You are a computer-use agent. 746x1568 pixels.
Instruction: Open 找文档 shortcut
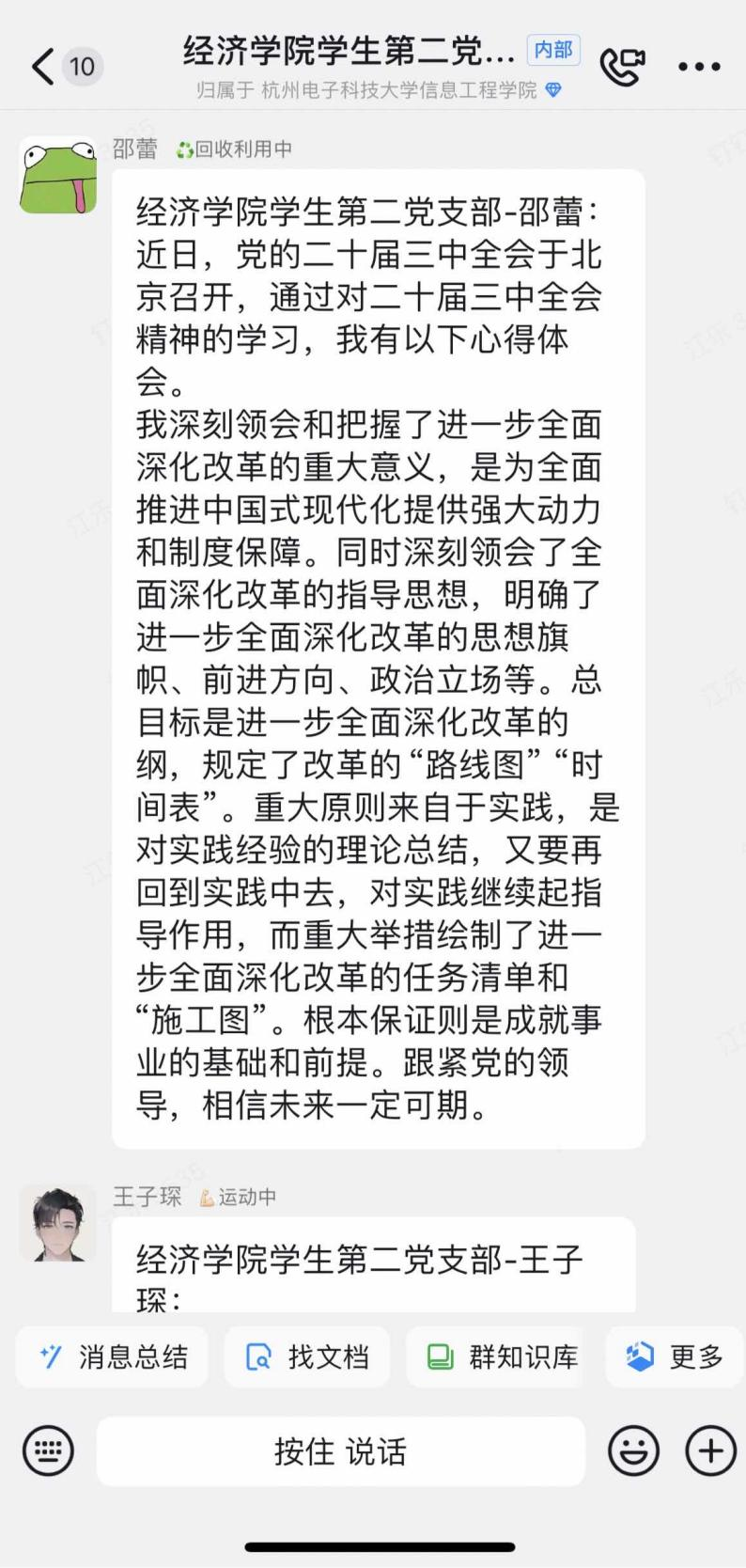[306, 1356]
